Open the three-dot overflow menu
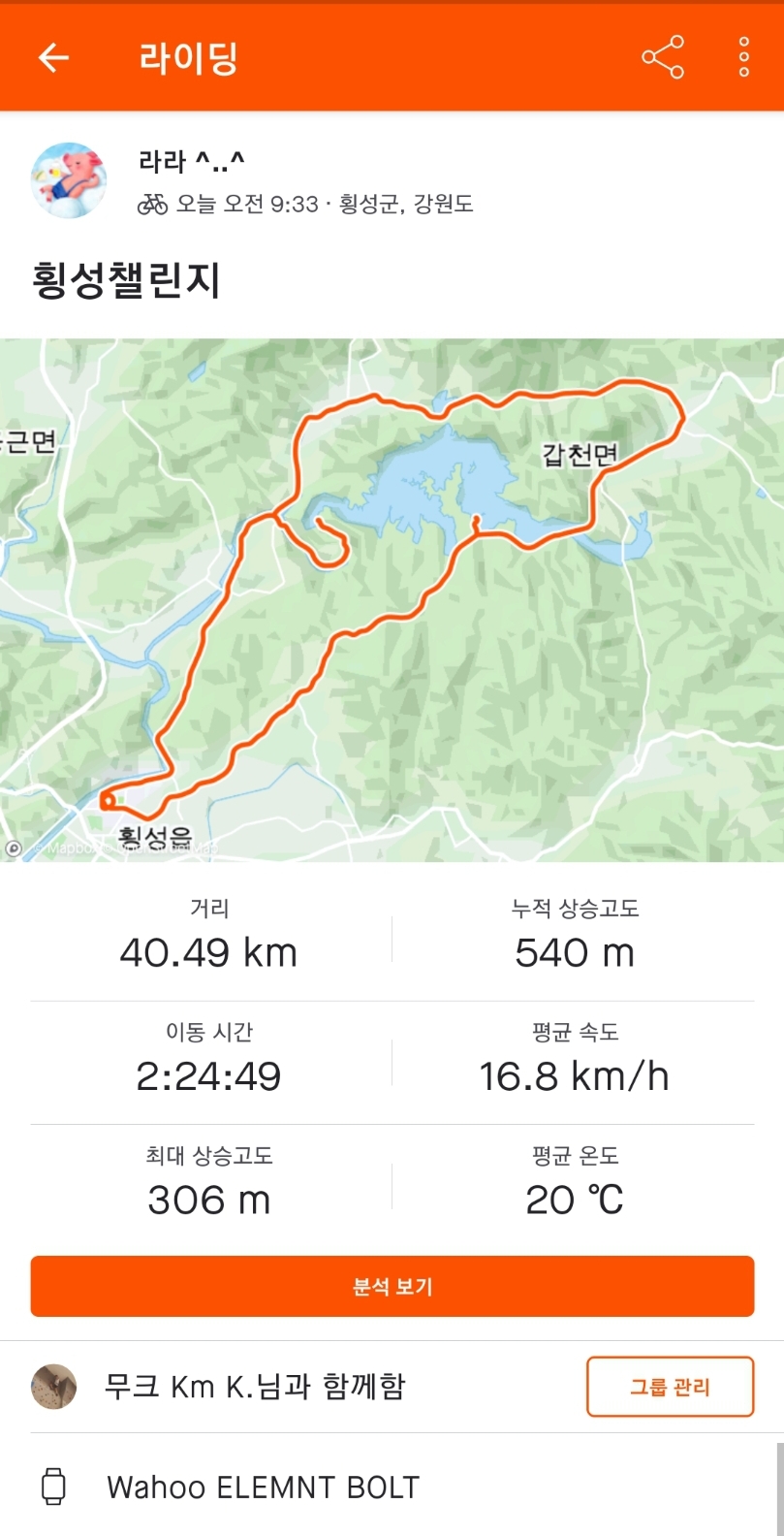Image resolution: width=784 pixels, height=1536 pixels. coord(743,57)
